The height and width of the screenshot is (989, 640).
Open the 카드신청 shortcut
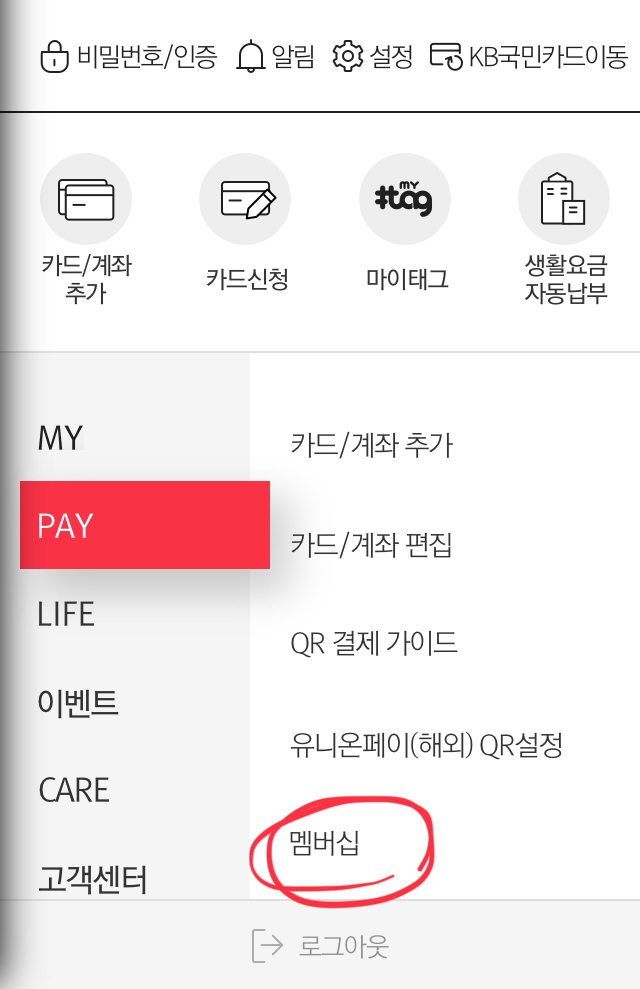[246, 200]
